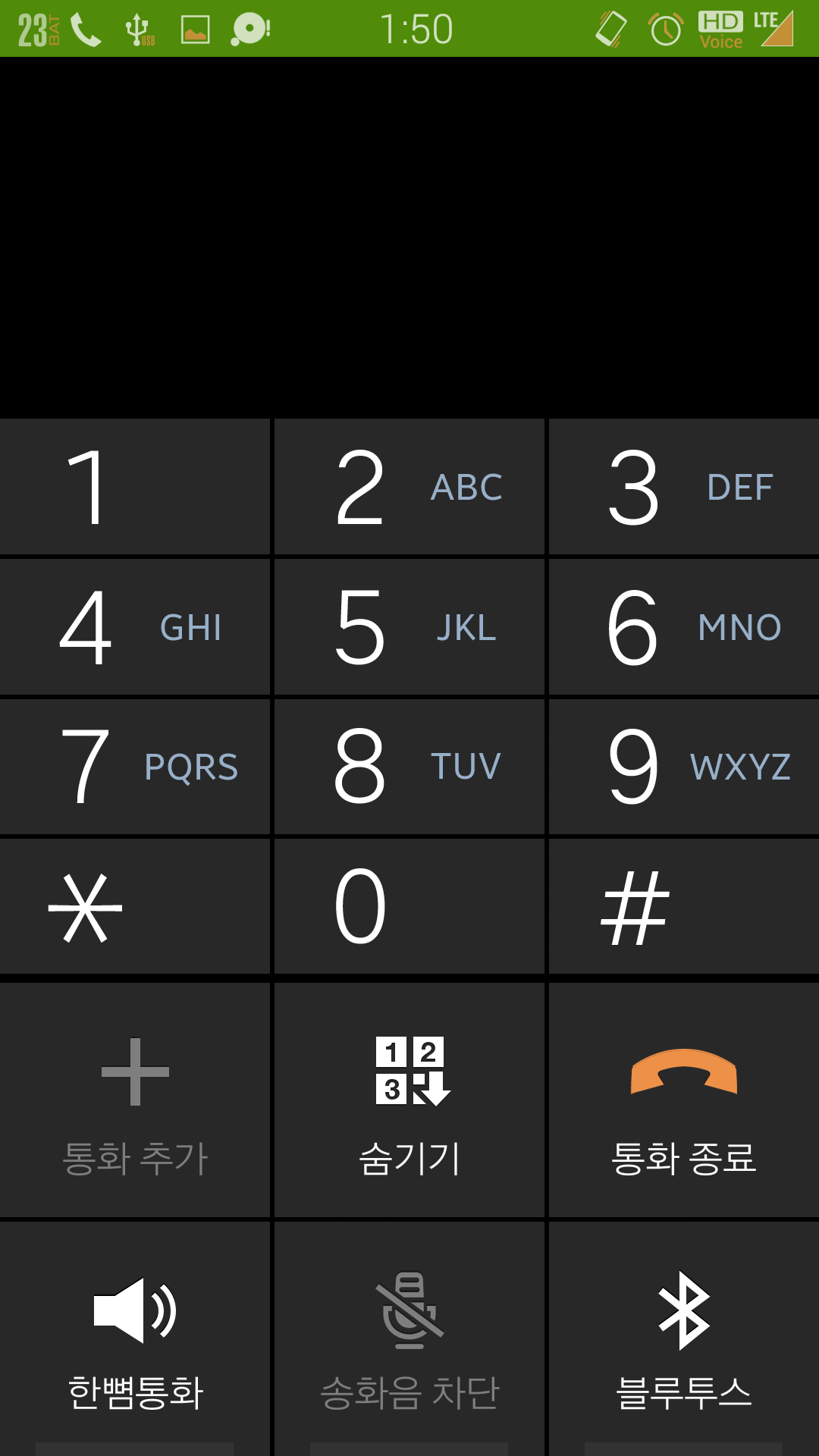Tap the 6 MNO key
The height and width of the screenshot is (1456, 819).
click(684, 627)
